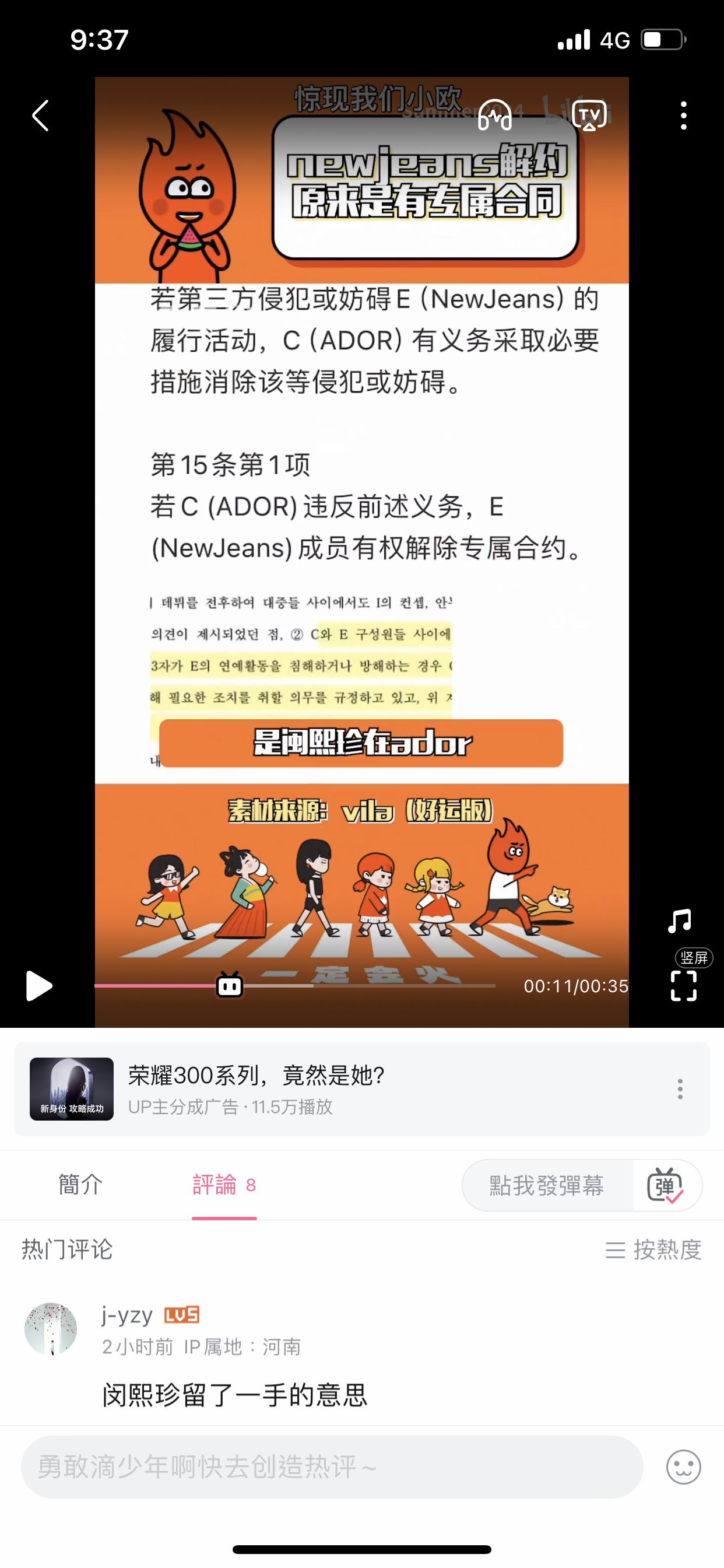Tap 點我發彈幕 to write a danmaku

pos(546,1185)
